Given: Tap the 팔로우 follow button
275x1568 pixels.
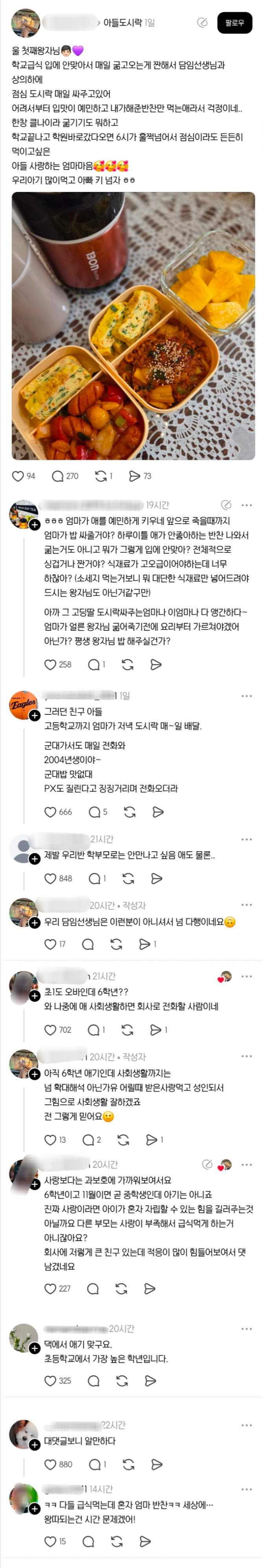Looking at the screenshot, I should point(234,22).
